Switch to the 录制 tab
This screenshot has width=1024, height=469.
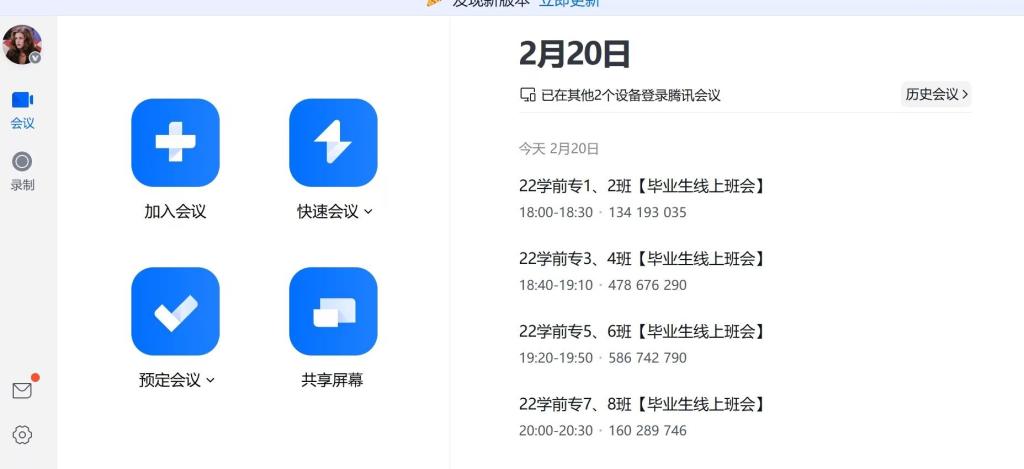[22, 170]
